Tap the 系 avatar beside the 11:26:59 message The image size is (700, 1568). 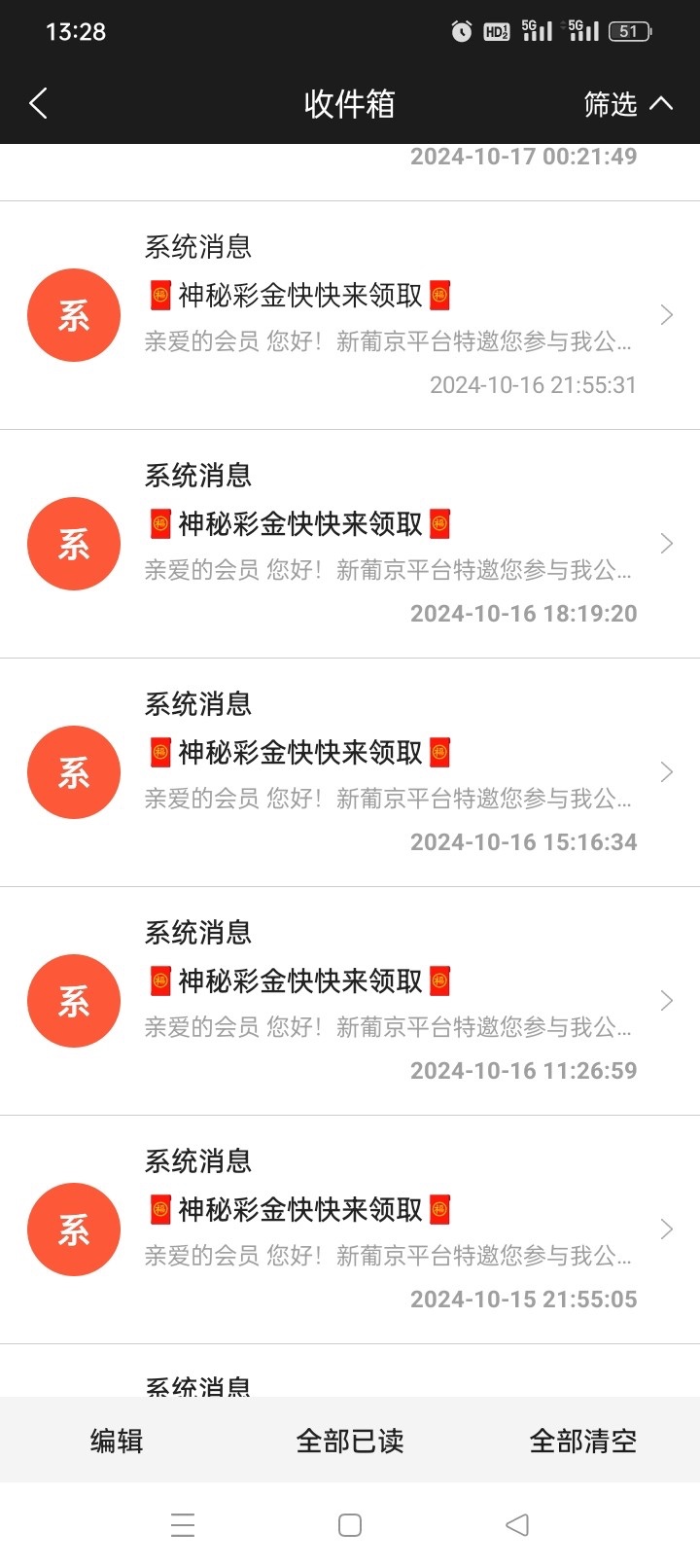click(73, 1000)
